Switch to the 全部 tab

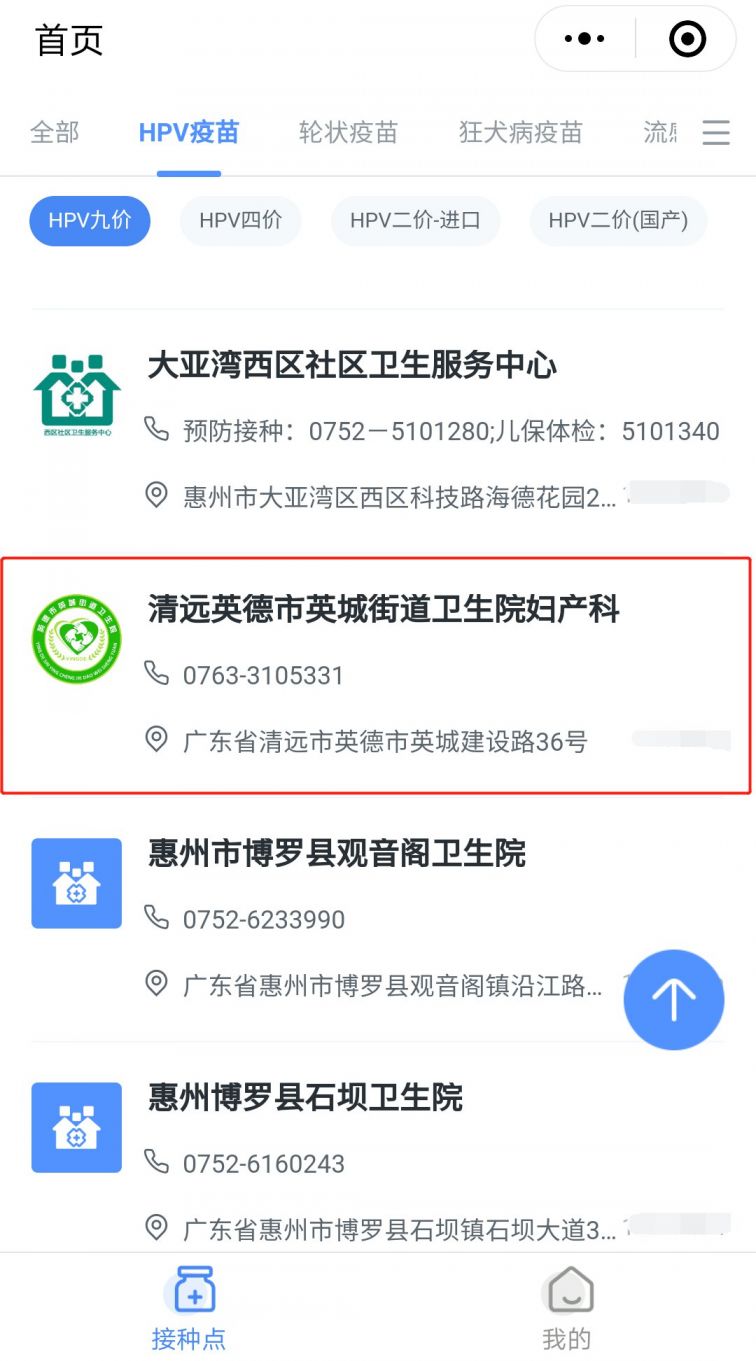[54, 132]
